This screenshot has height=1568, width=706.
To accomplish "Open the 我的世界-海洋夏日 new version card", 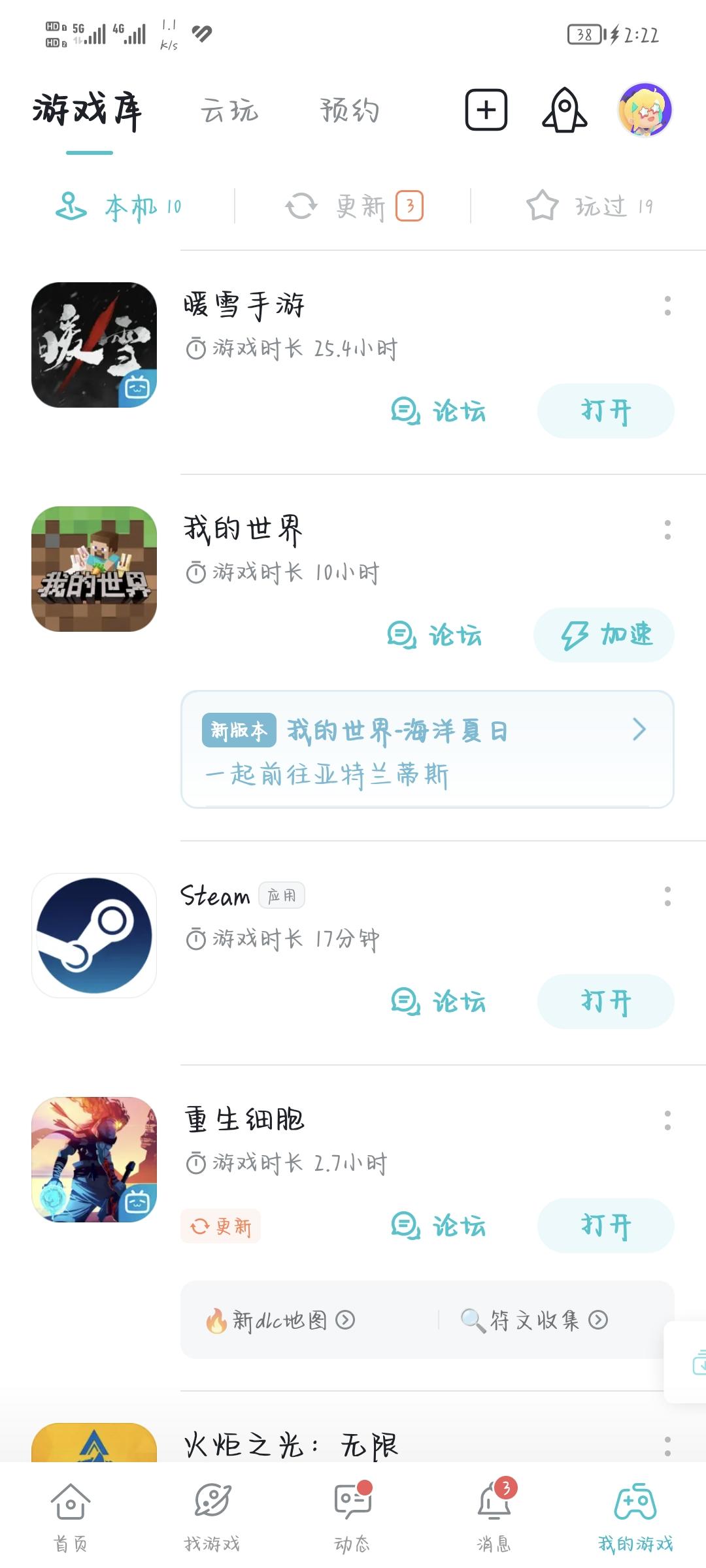I will click(x=428, y=749).
